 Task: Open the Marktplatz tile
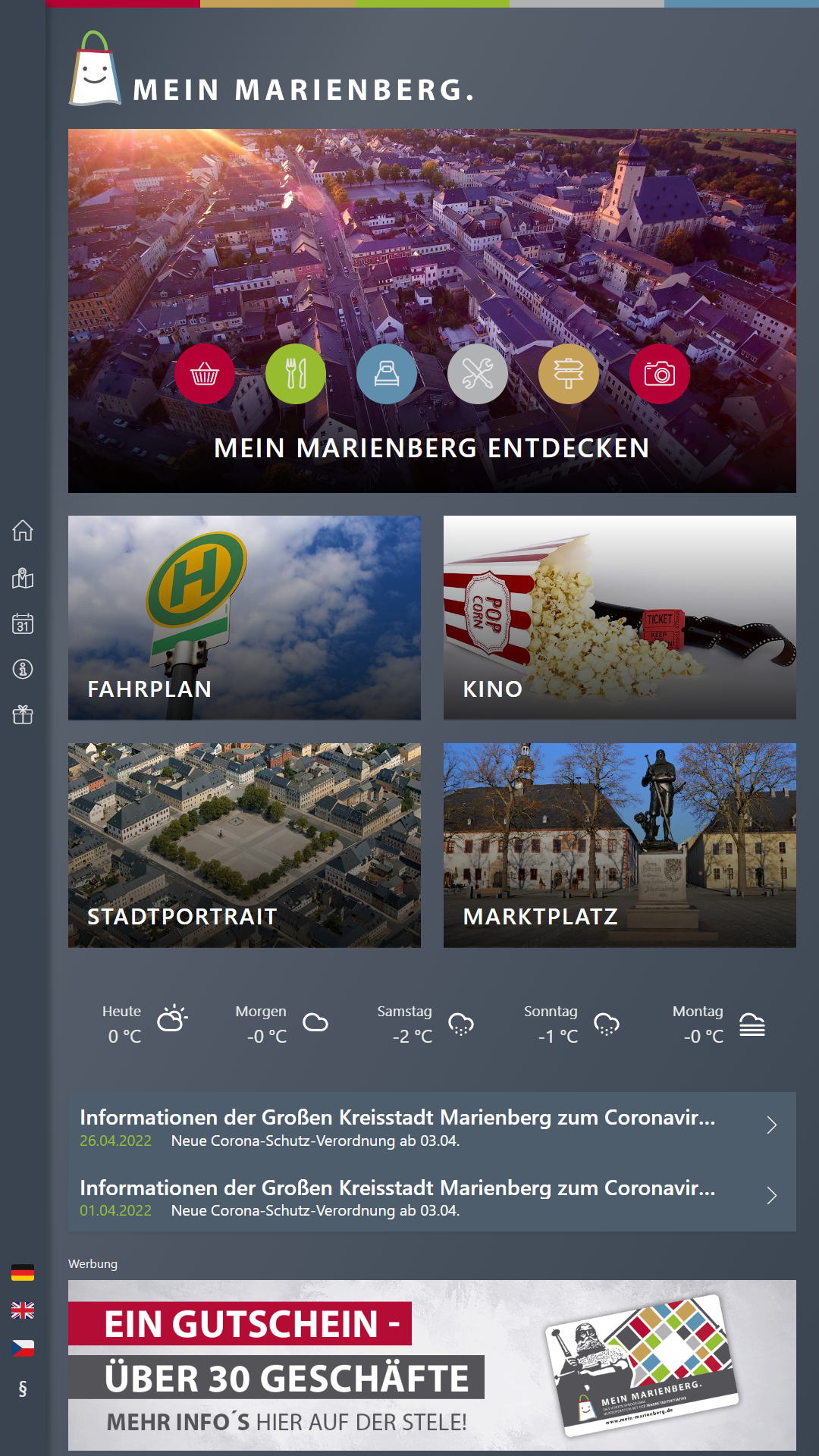(x=620, y=846)
